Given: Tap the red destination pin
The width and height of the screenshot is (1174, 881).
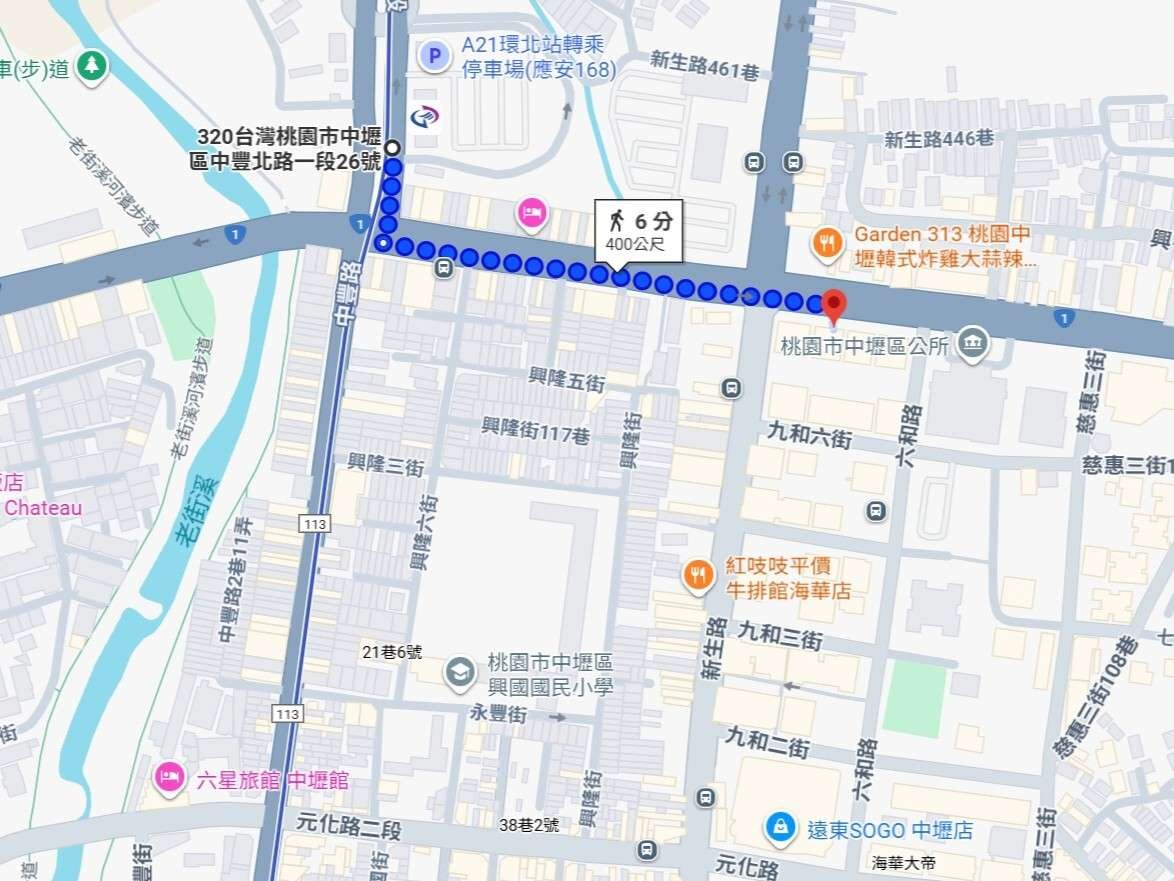Looking at the screenshot, I should point(834,305).
